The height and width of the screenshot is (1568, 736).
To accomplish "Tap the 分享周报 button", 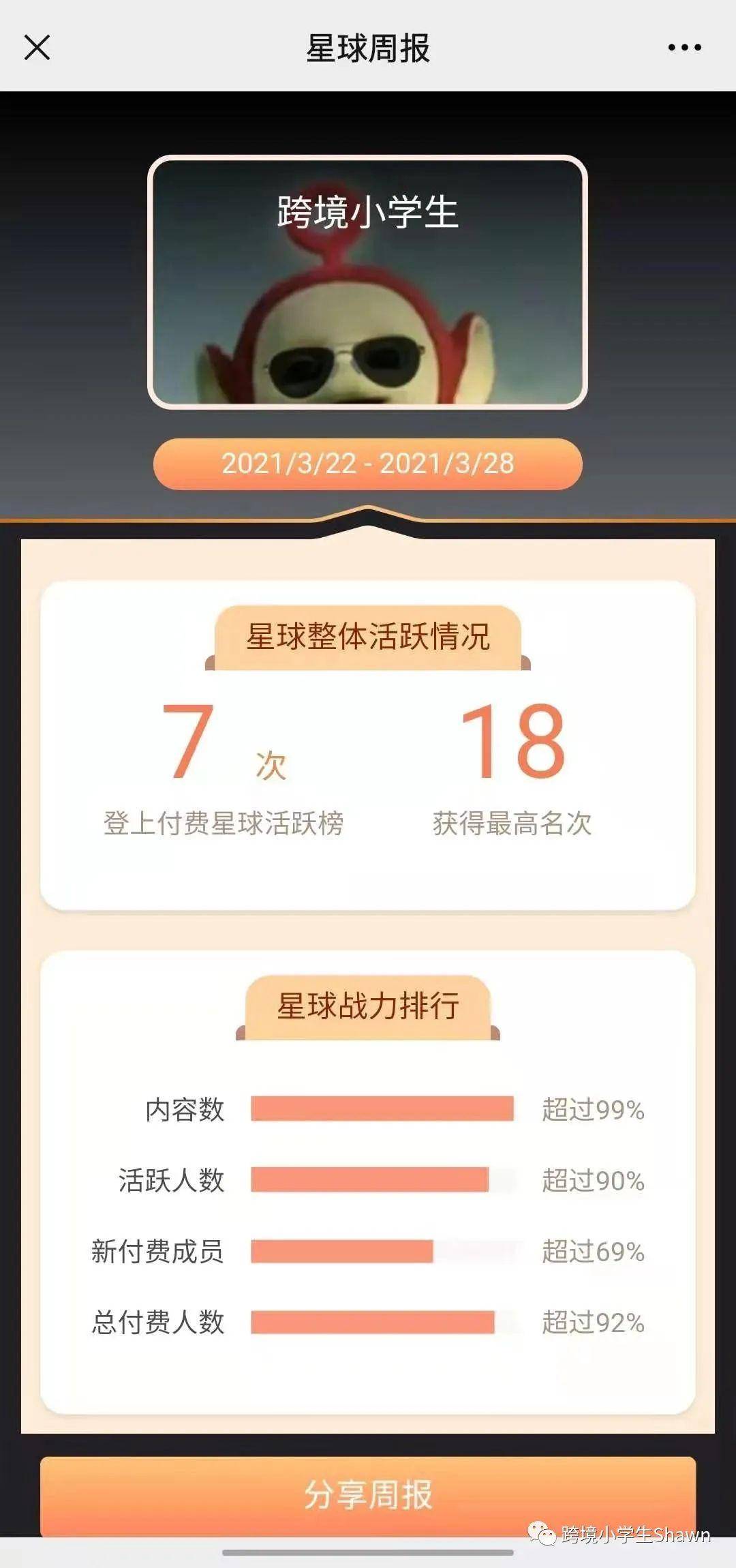I will pos(368,1494).
